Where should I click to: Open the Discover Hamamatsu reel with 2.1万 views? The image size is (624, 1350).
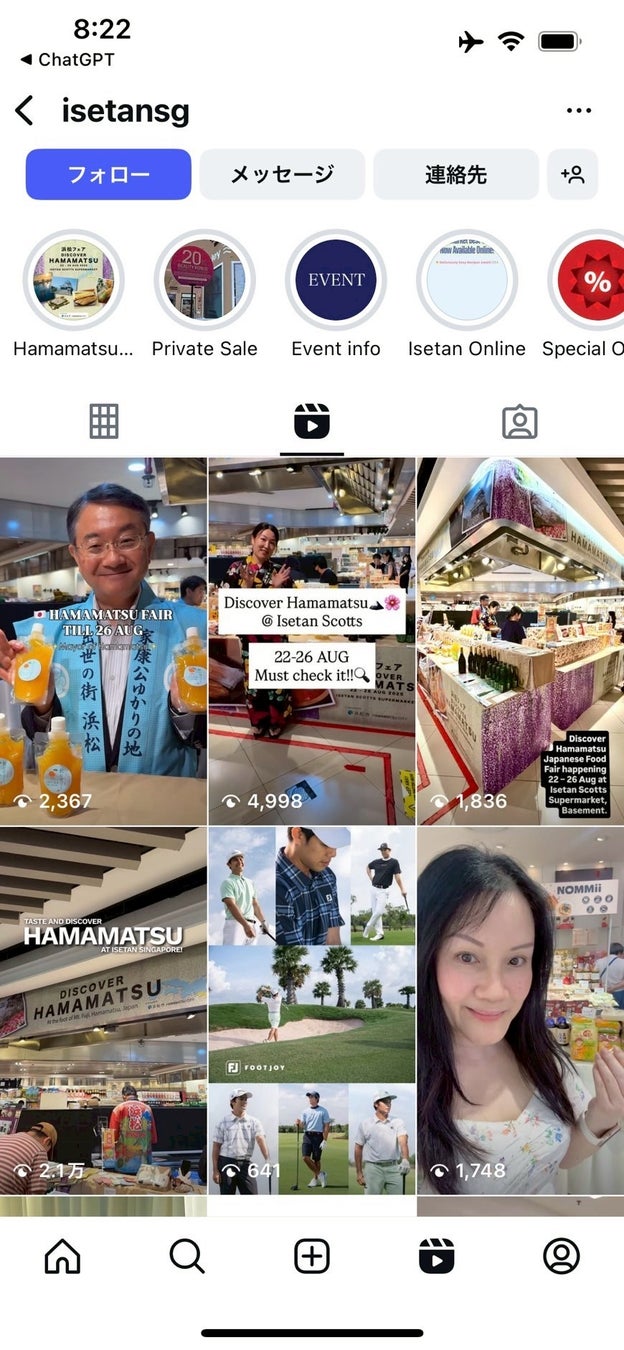[x=103, y=1010]
